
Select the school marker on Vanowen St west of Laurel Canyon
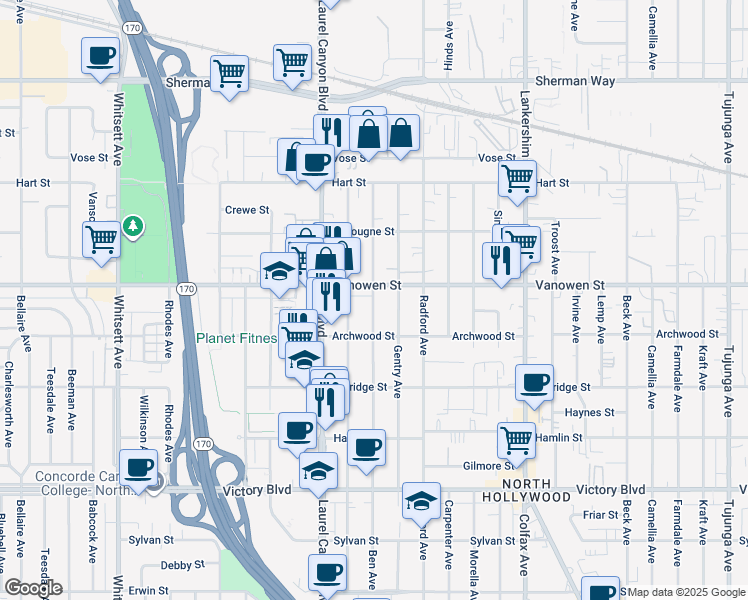pos(279,270)
